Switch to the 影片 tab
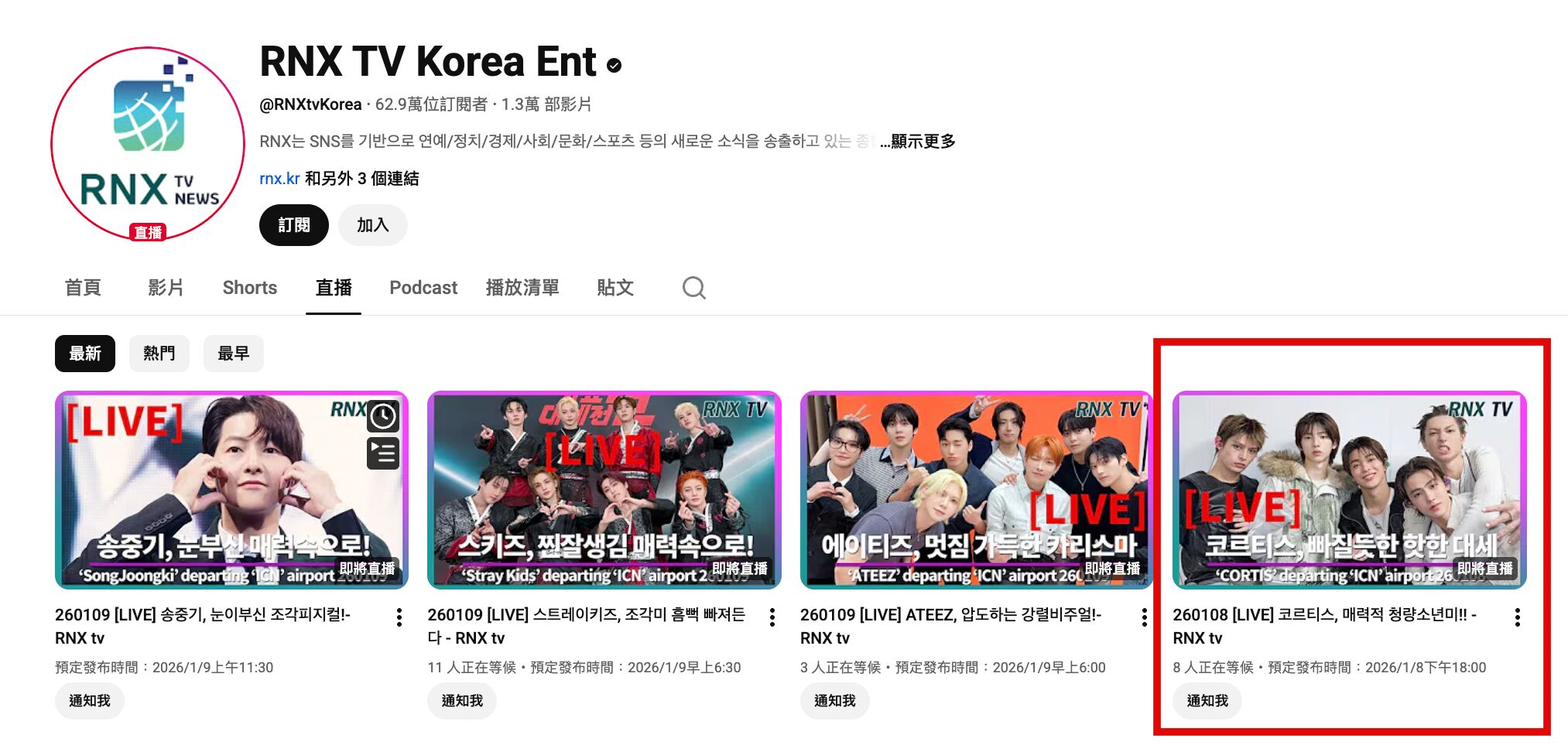Screen dimensions: 1568x752 point(166,288)
